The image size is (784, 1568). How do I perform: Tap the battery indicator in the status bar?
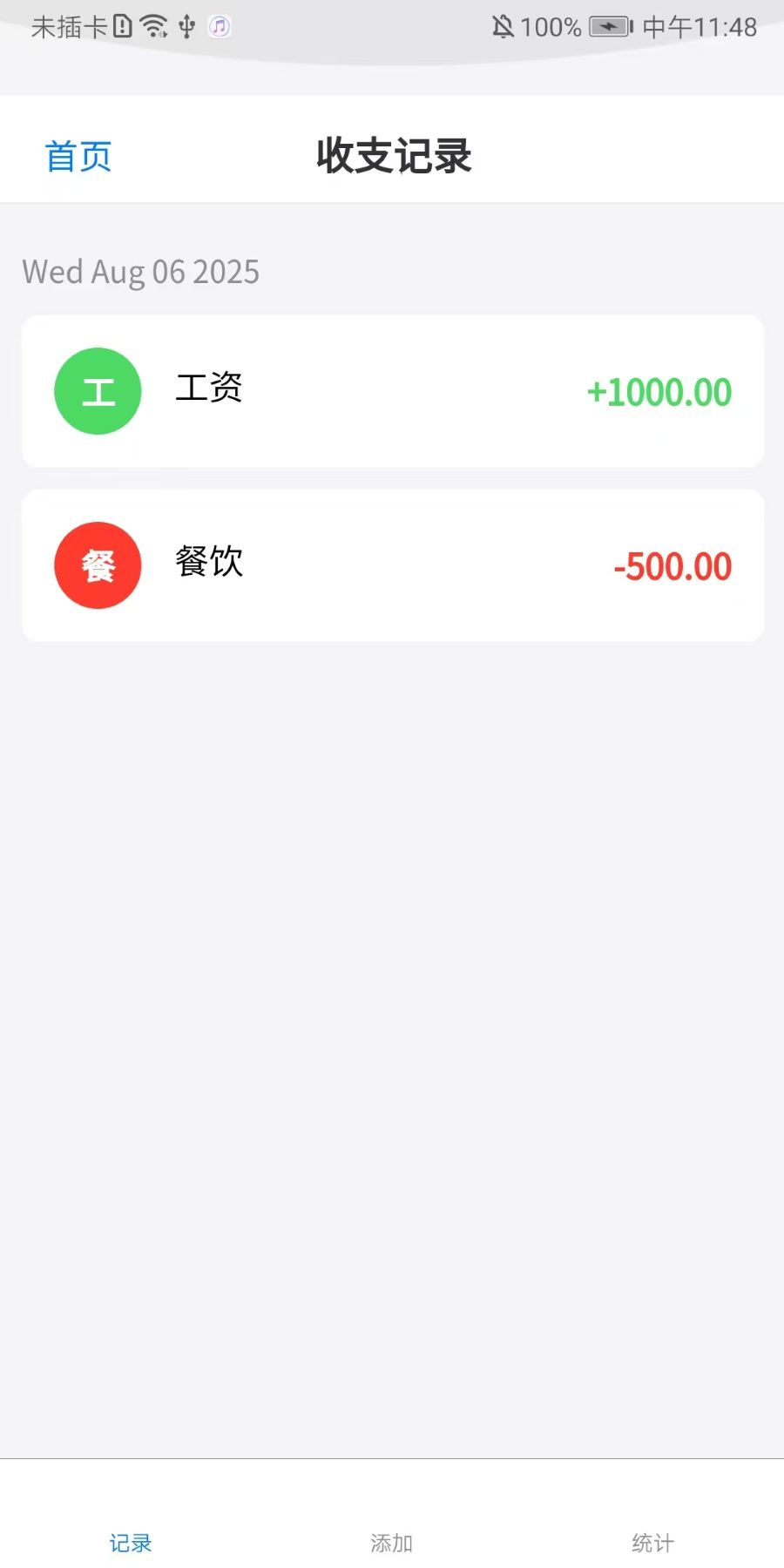pyautogui.click(x=610, y=26)
